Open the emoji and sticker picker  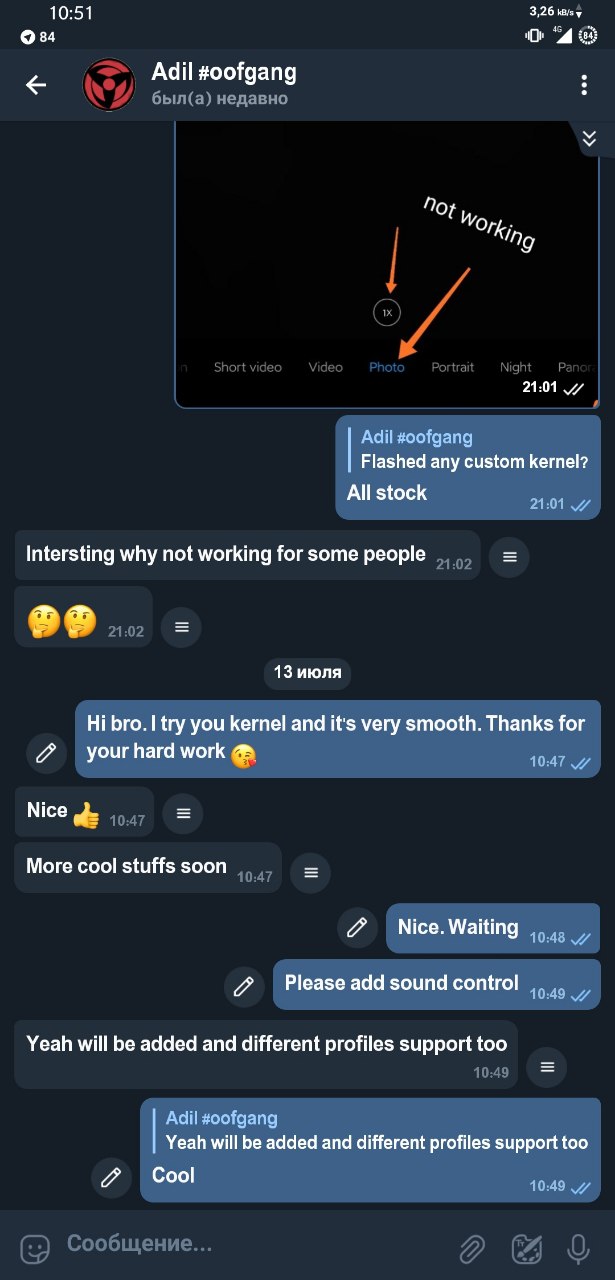click(x=36, y=1247)
